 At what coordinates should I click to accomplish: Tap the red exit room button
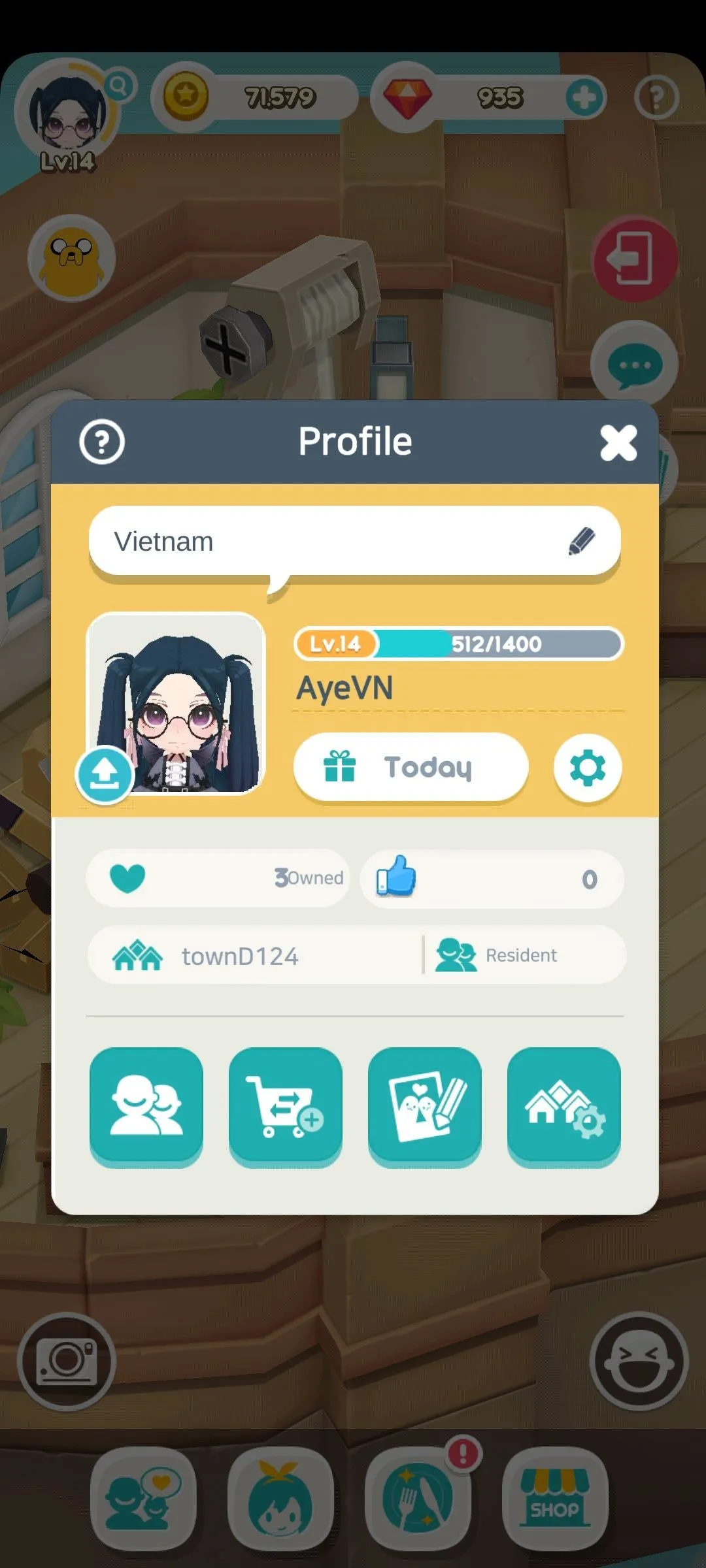pyautogui.click(x=634, y=259)
